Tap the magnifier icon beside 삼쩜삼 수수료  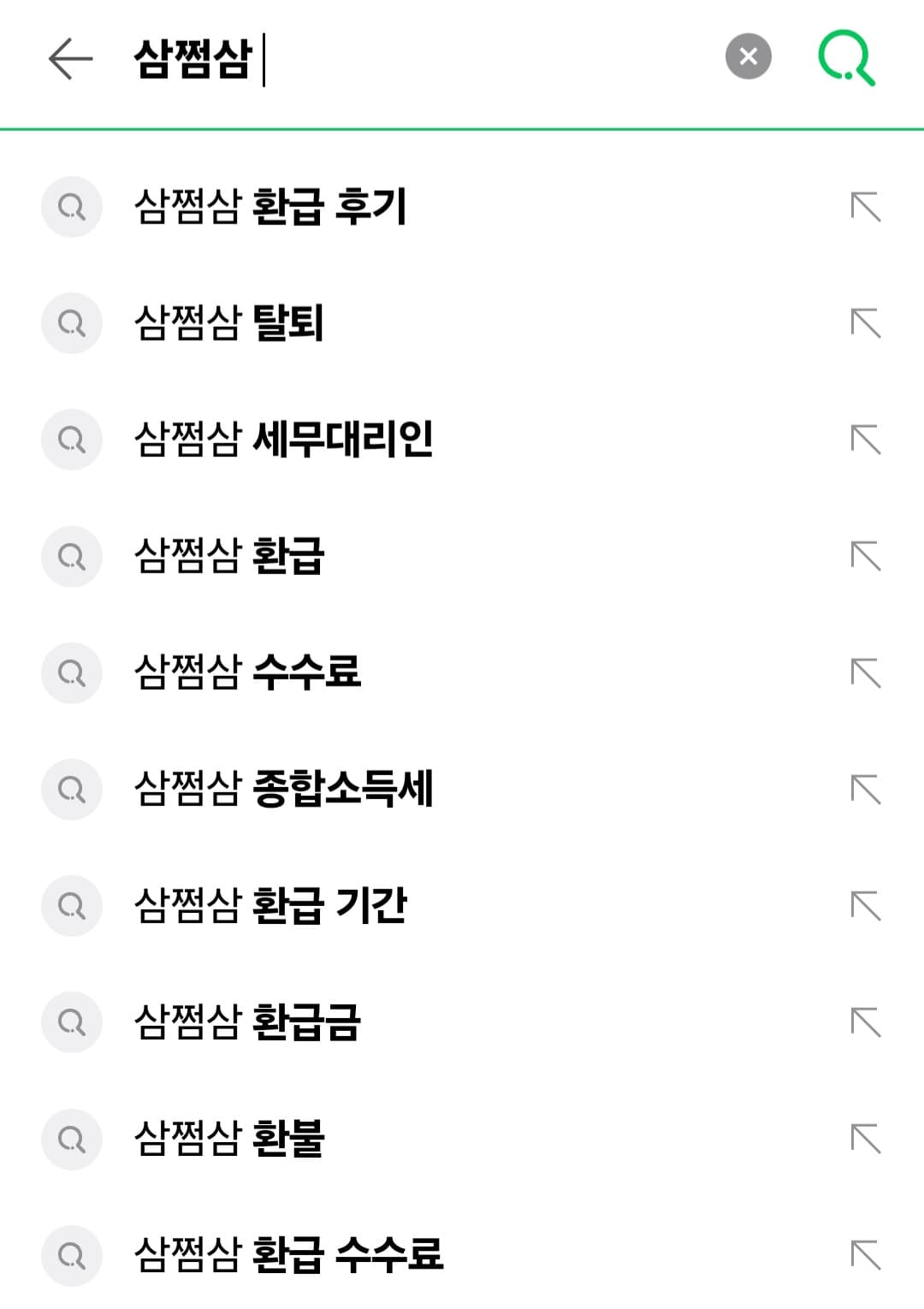(72, 672)
